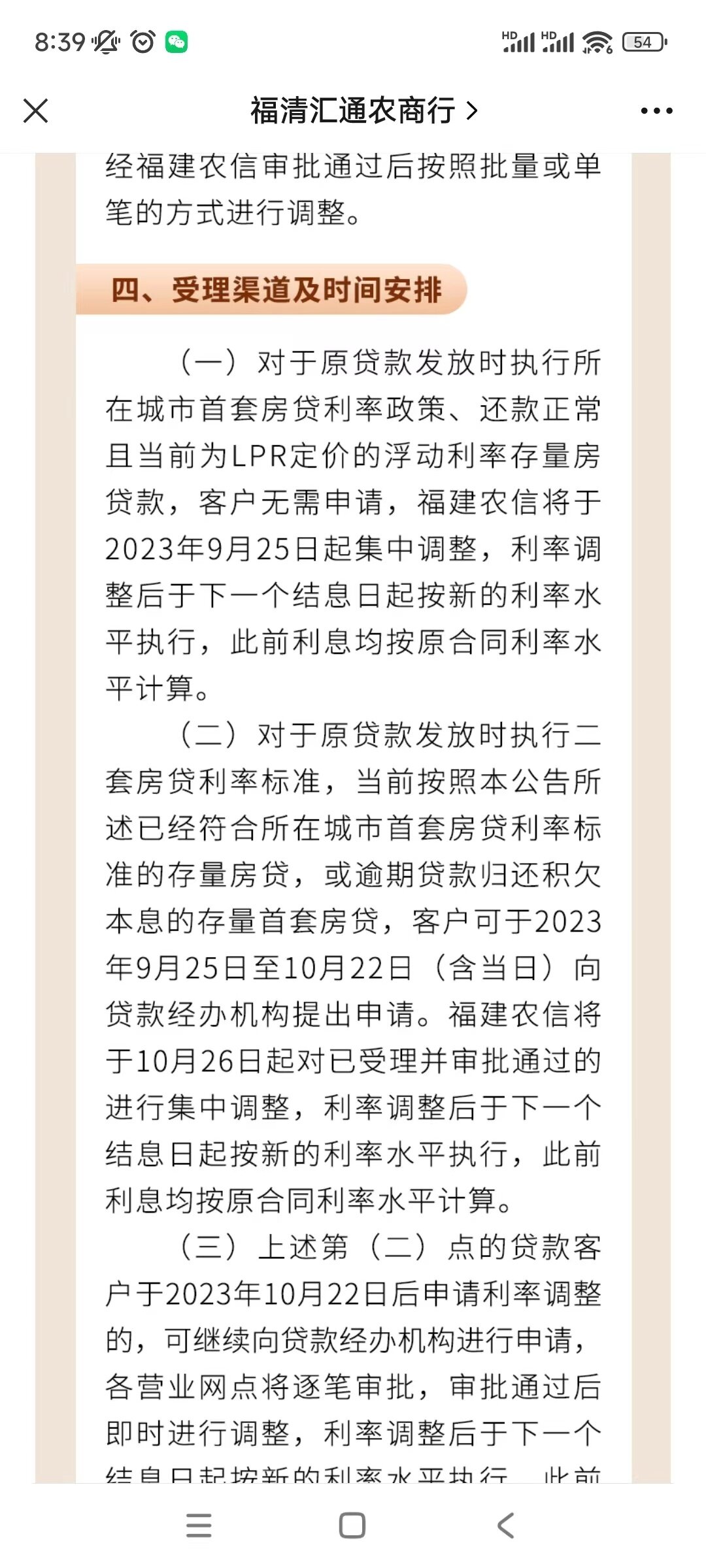The width and height of the screenshot is (706, 1568).
Task: Go to the home screen
Action: click(x=352, y=1526)
